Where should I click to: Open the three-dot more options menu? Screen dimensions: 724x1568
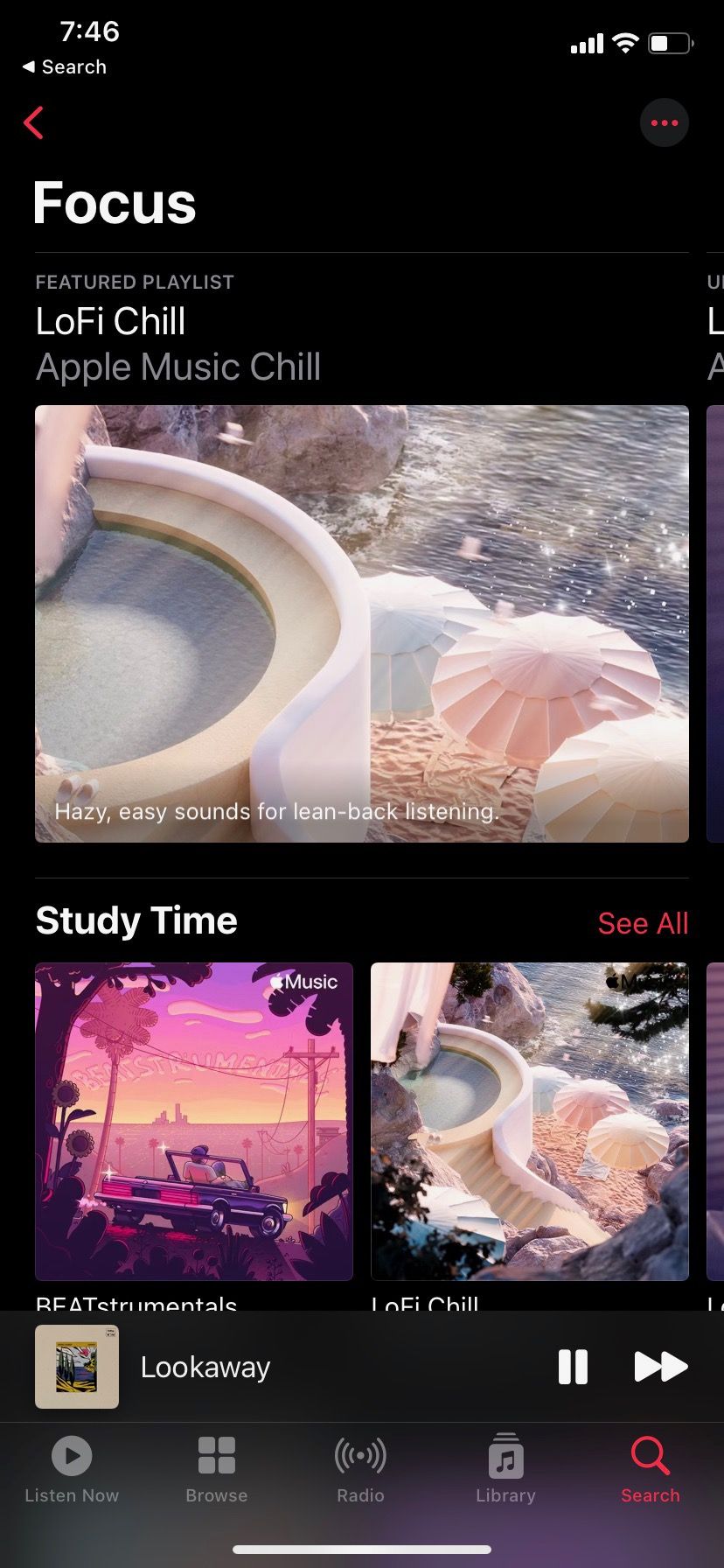(x=664, y=123)
